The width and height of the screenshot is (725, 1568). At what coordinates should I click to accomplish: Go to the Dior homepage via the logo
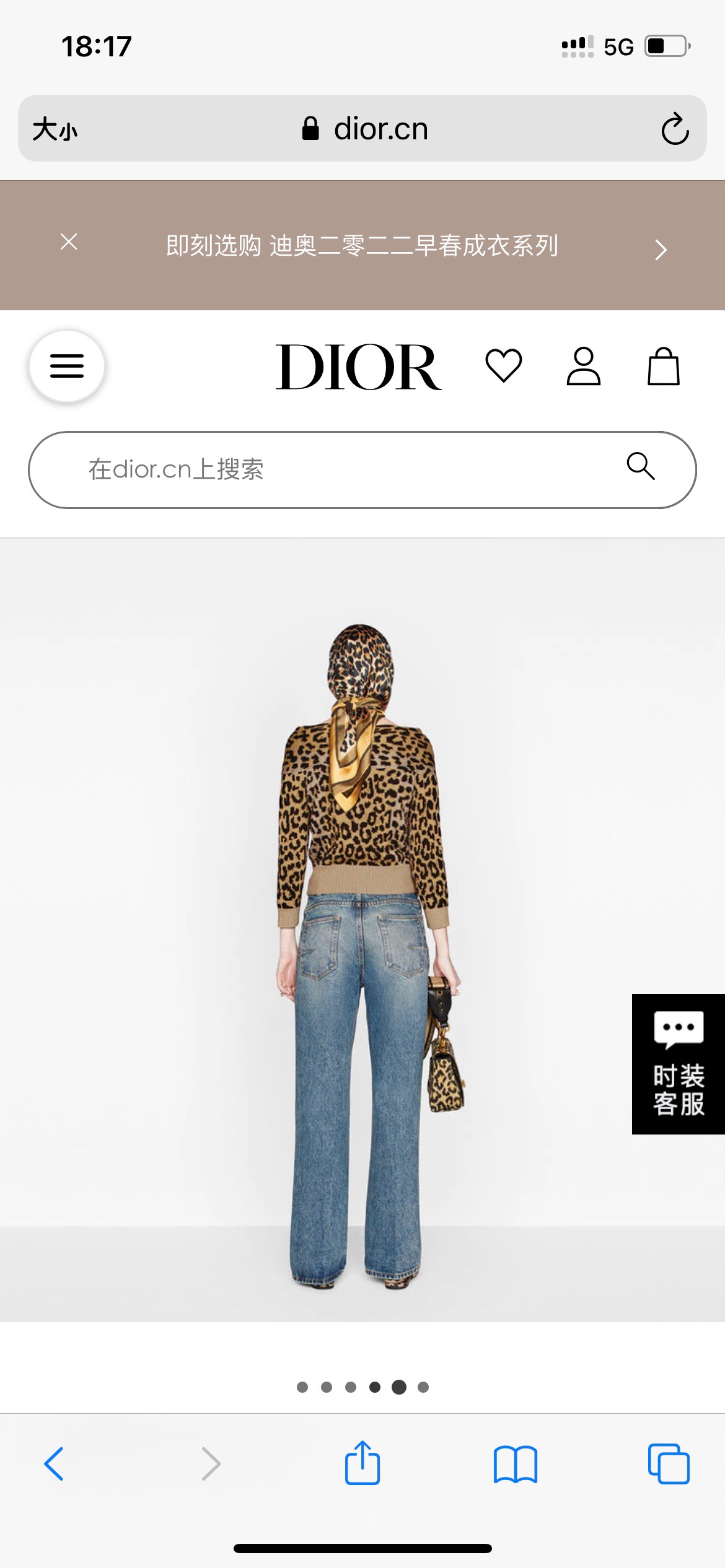358,367
